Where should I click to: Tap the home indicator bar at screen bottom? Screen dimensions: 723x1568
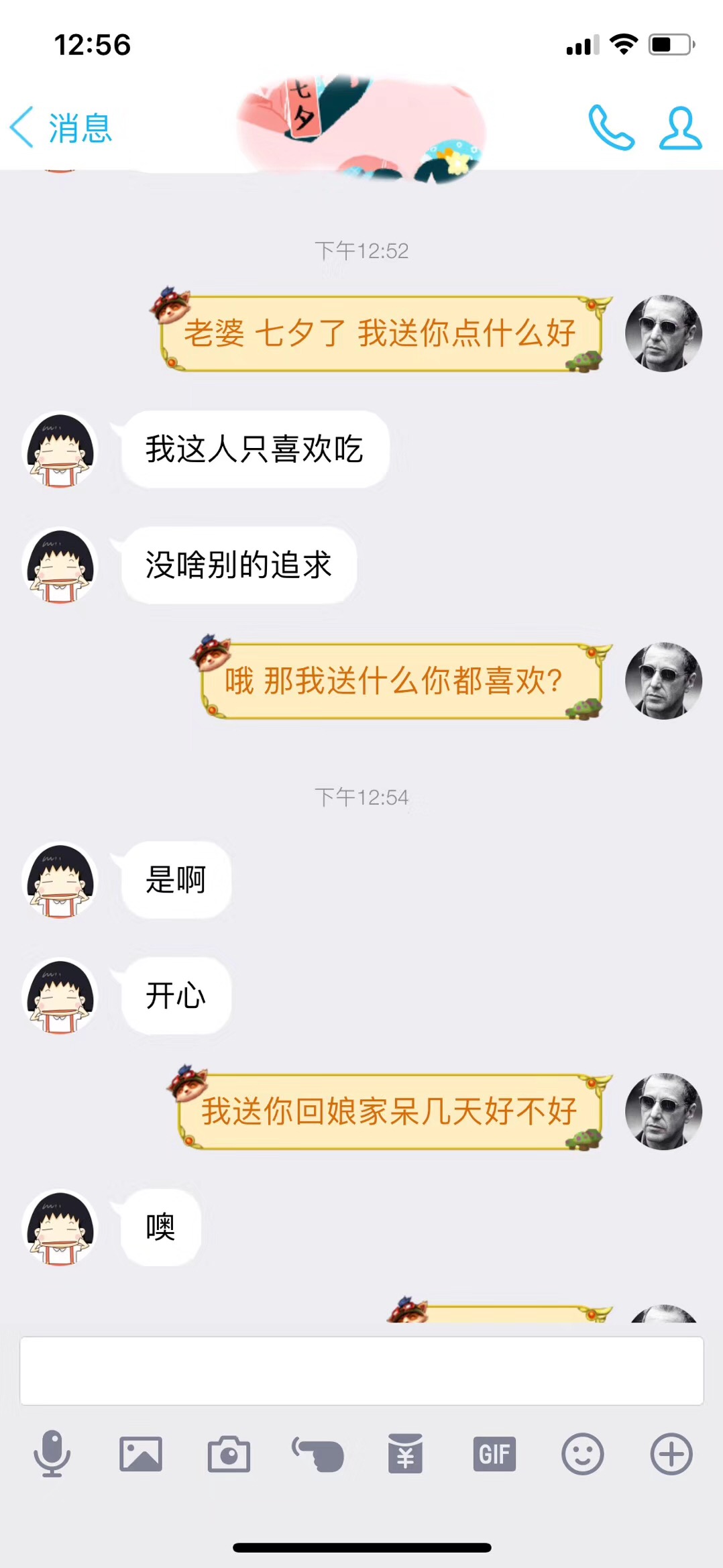(x=361, y=1548)
